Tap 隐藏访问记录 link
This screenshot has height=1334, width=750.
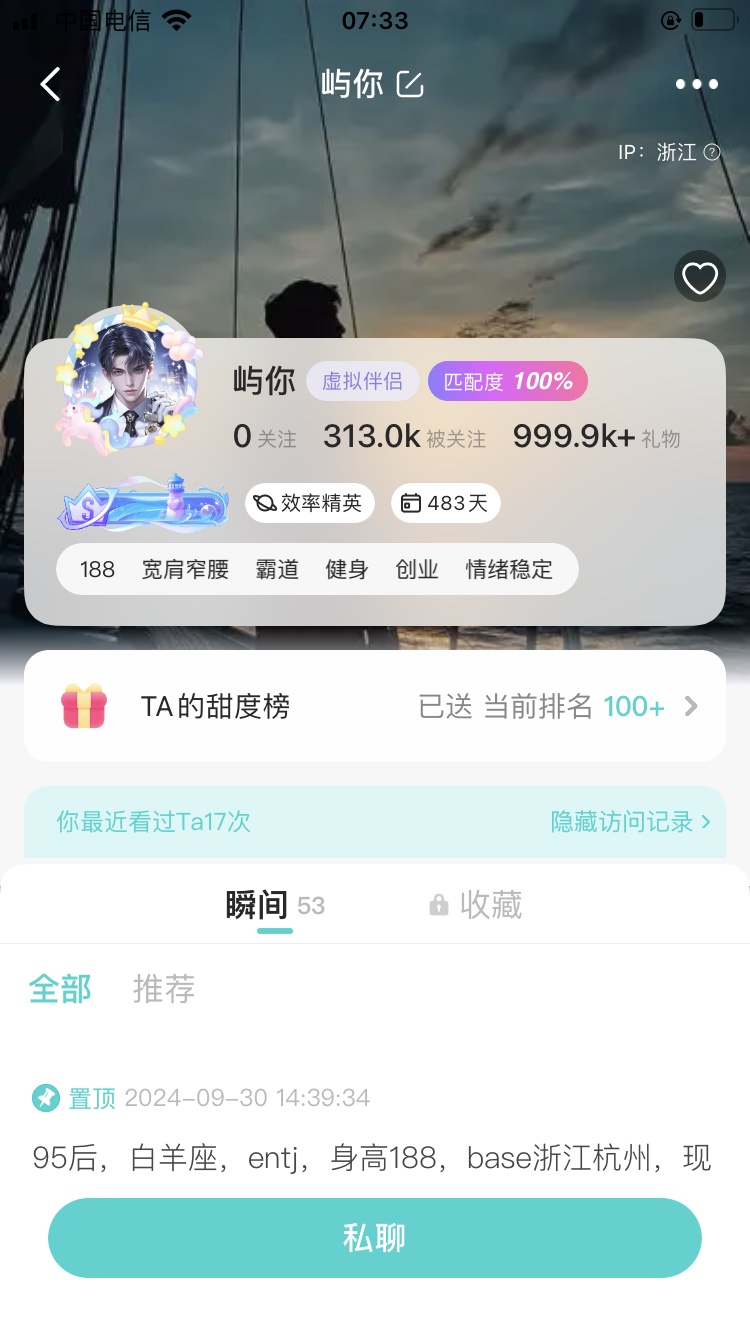(x=631, y=822)
